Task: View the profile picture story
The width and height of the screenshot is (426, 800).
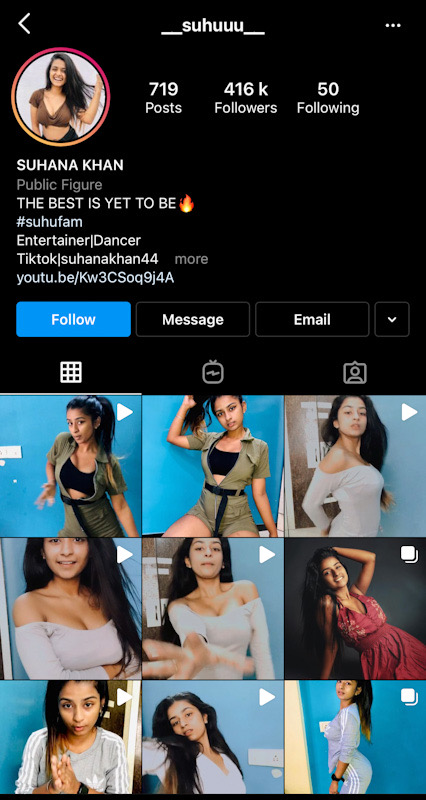Action: (x=61, y=97)
